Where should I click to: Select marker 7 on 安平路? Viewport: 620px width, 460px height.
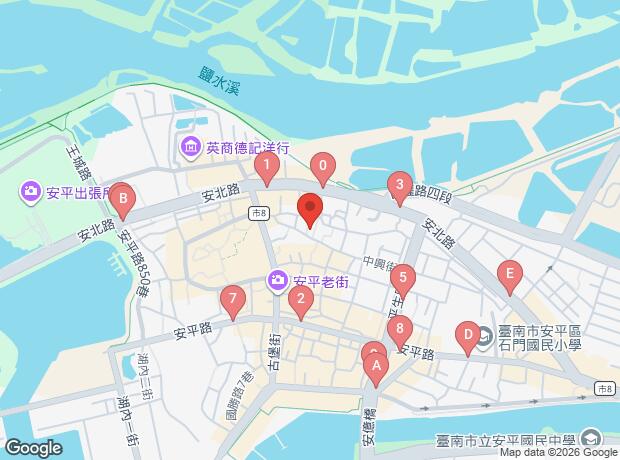point(233,299)
